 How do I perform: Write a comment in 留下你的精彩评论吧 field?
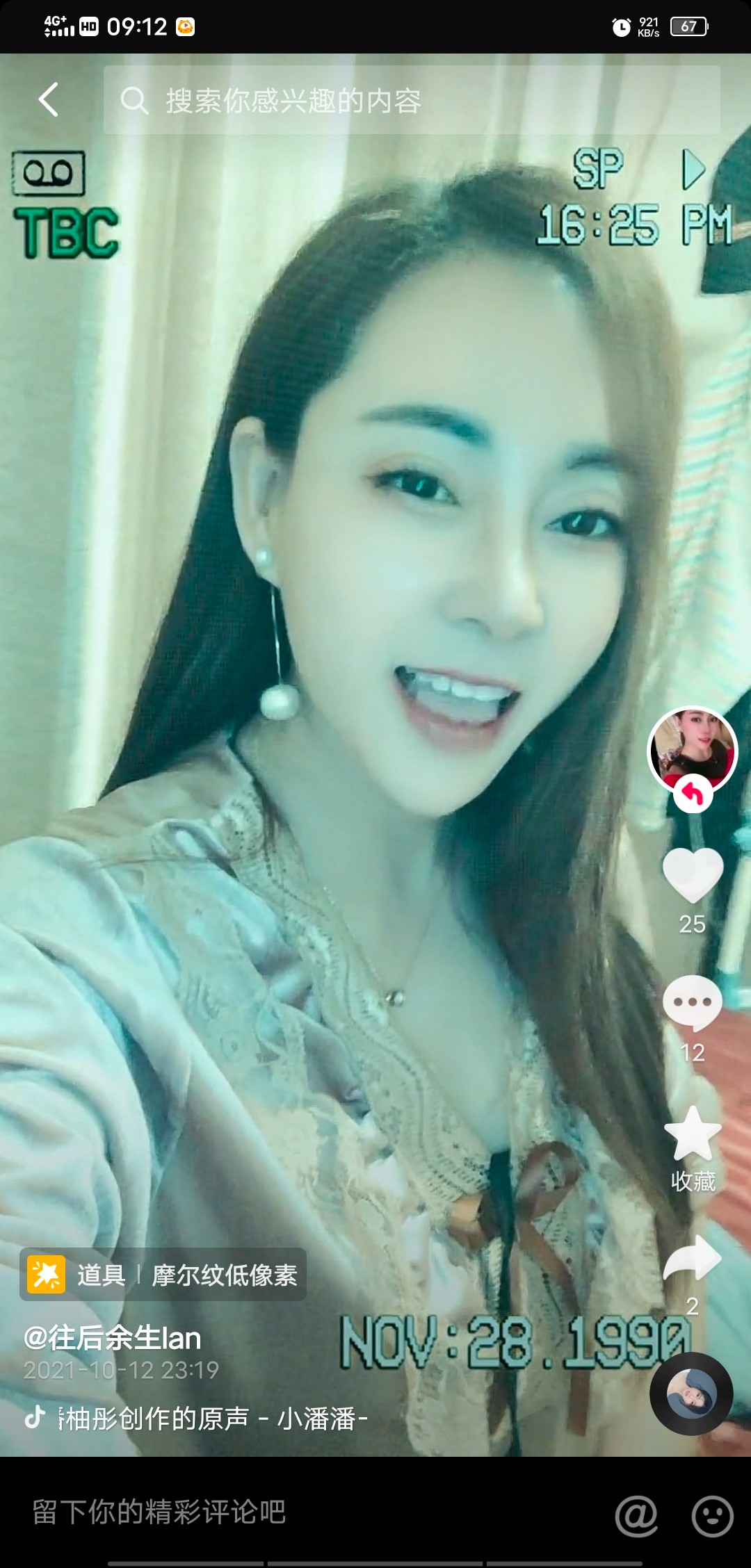[x=278, y=1512]
